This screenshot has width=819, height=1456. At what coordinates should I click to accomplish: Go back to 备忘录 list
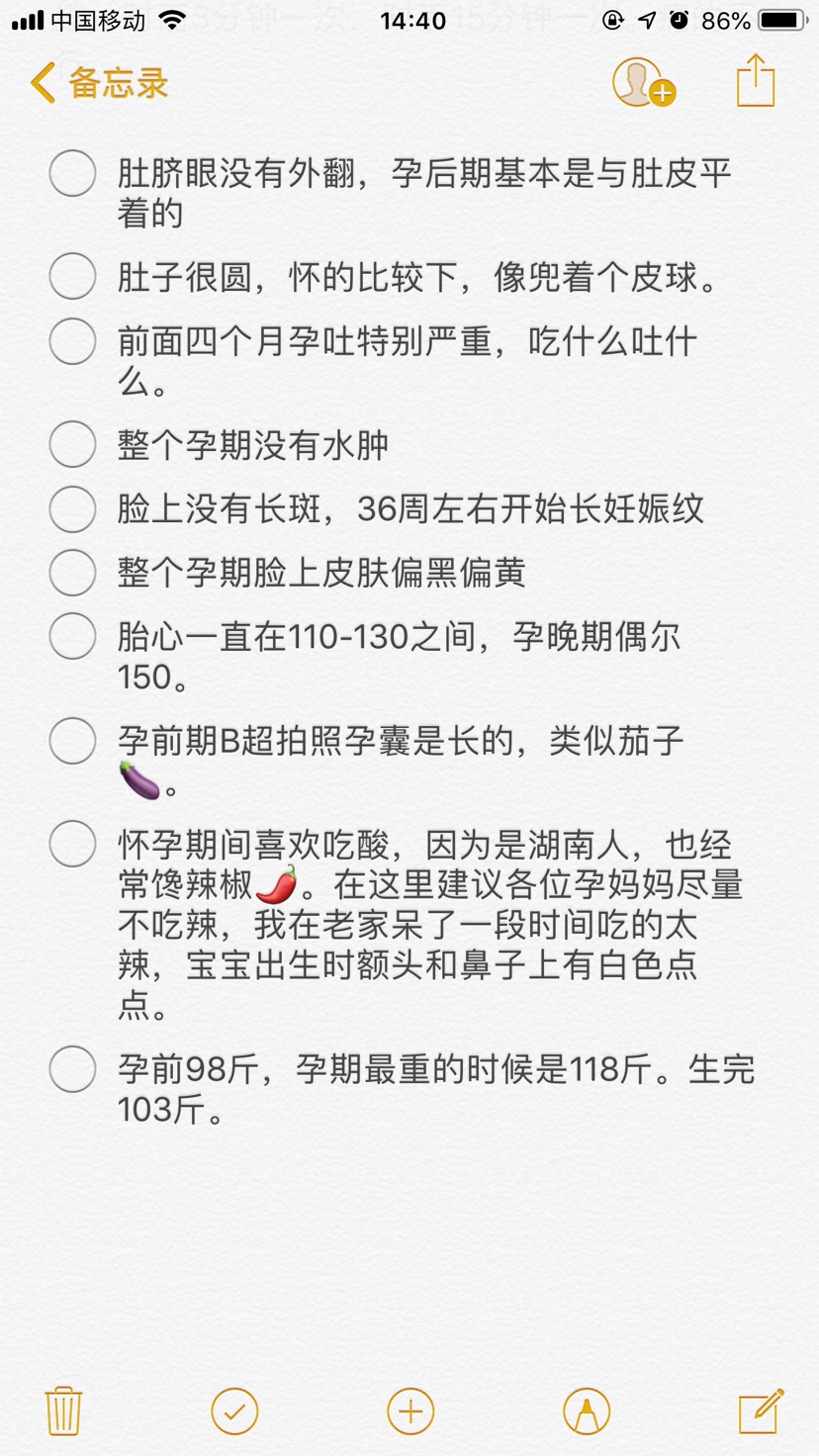[99, 83]
